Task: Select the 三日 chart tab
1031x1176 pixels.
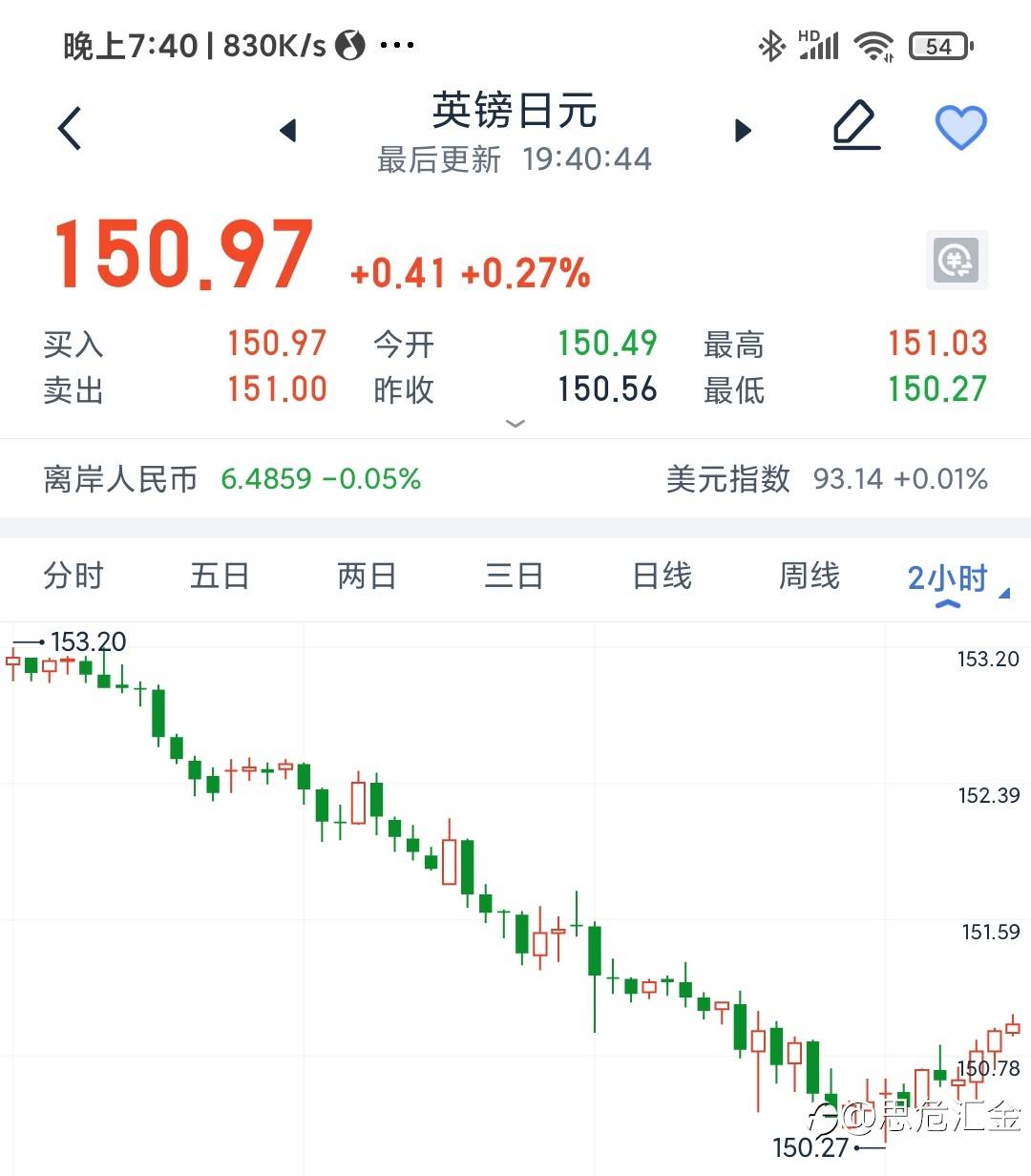Action: coord(515,577)
